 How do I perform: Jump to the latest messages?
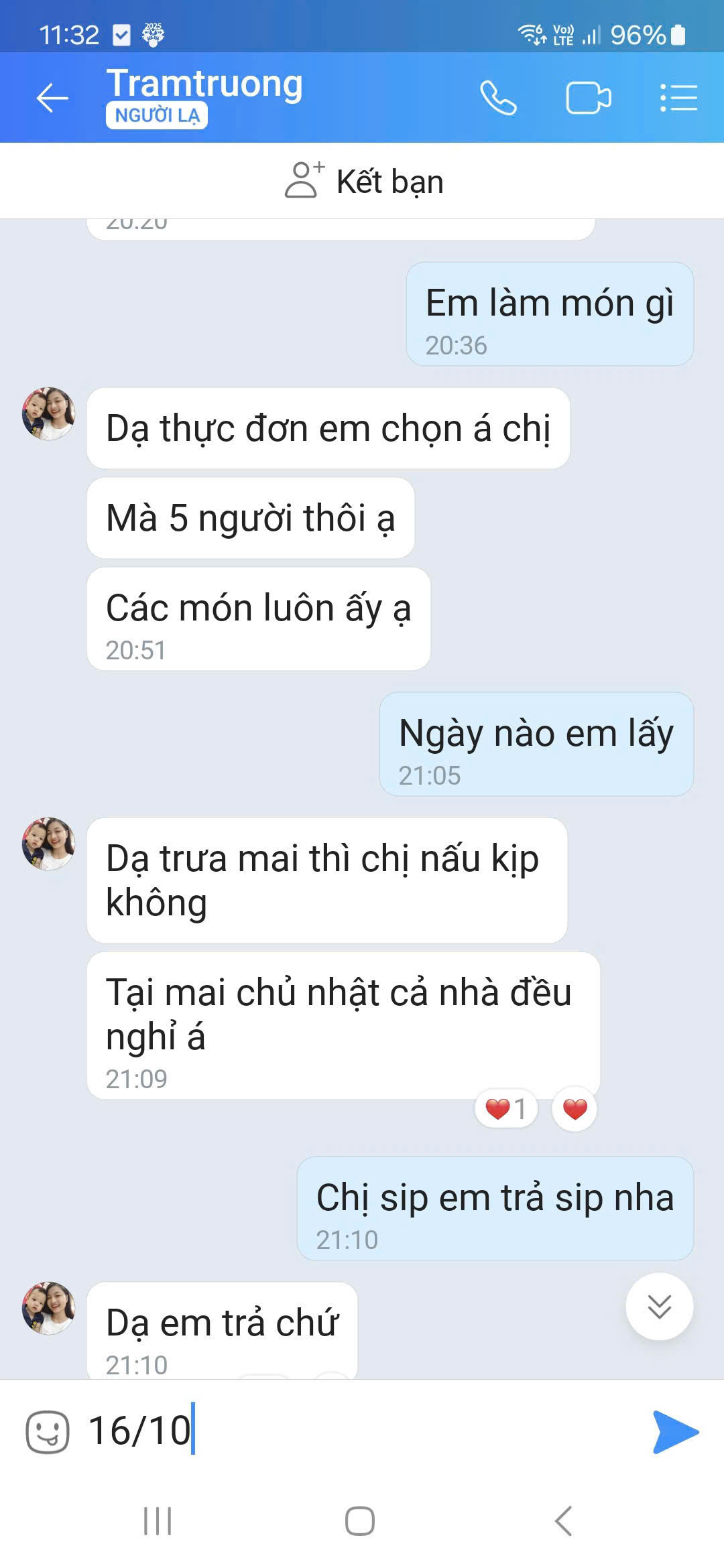[x=659, y=1306]
